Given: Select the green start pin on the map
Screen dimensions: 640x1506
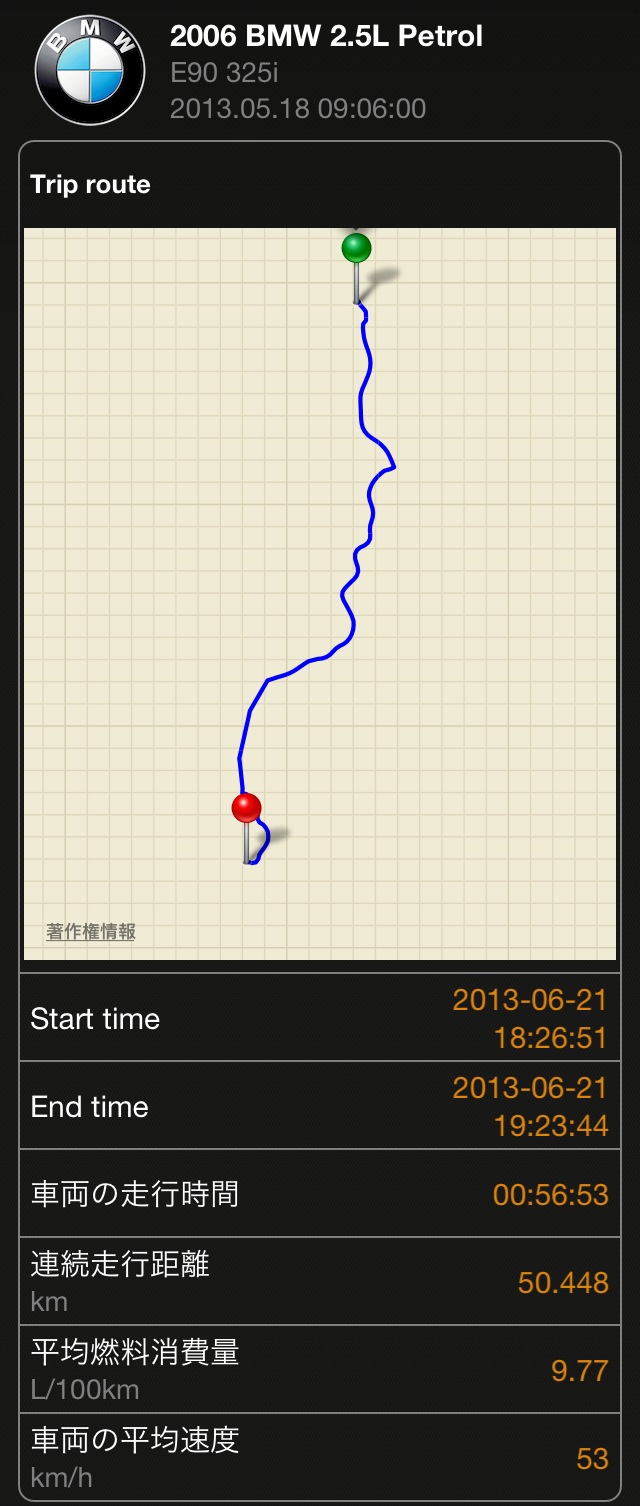Looking at the screenshot, I should pos(356,249).
